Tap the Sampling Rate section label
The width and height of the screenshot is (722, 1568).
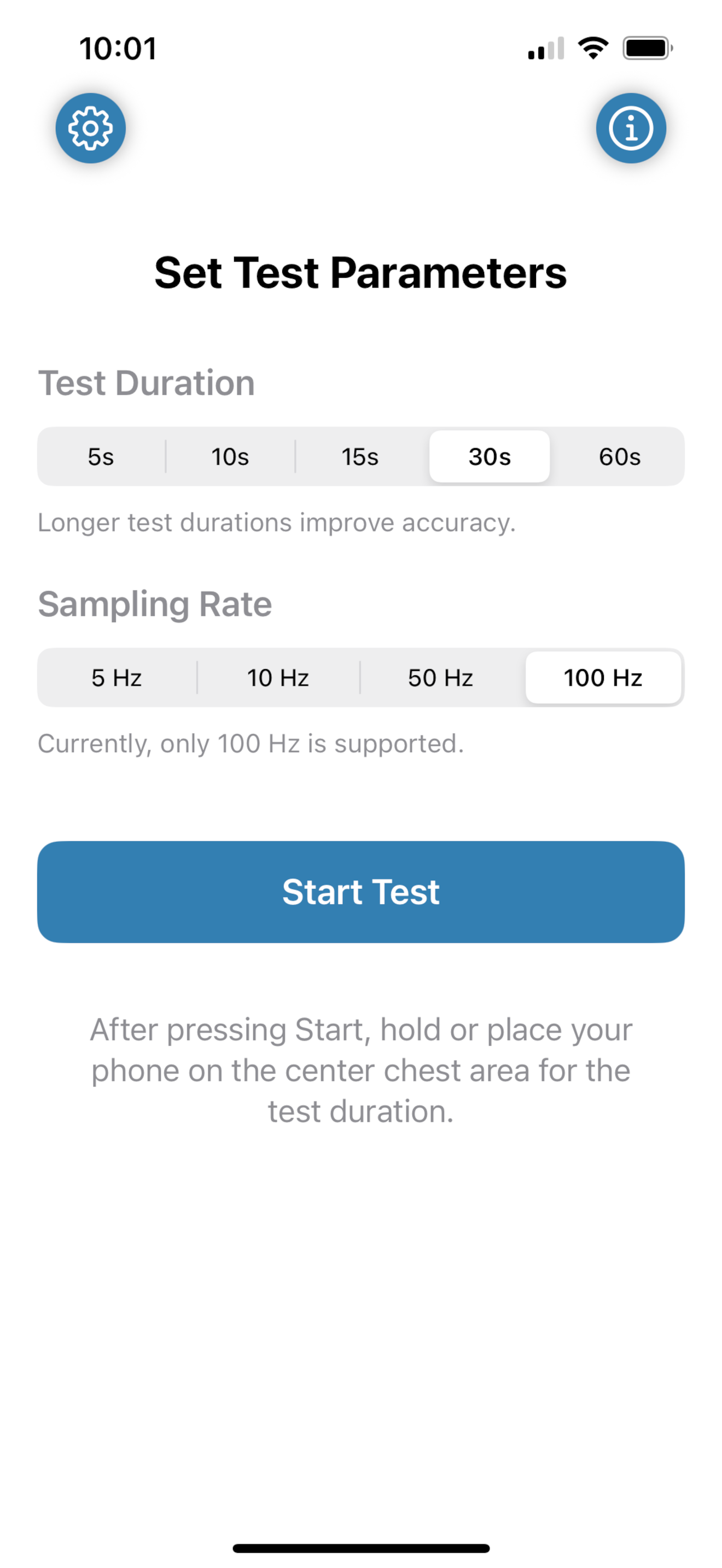point(155,604)
